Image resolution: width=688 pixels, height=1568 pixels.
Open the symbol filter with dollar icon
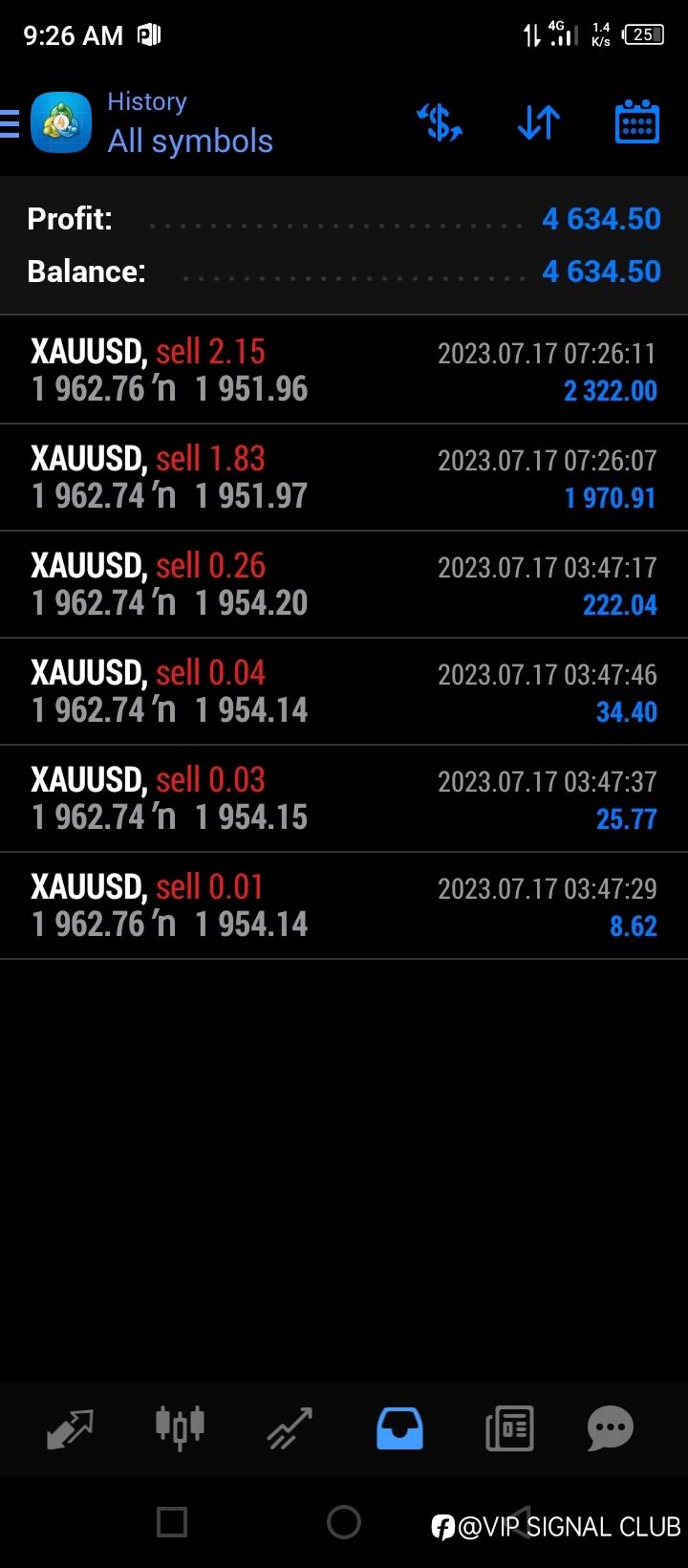click(440, 123)
